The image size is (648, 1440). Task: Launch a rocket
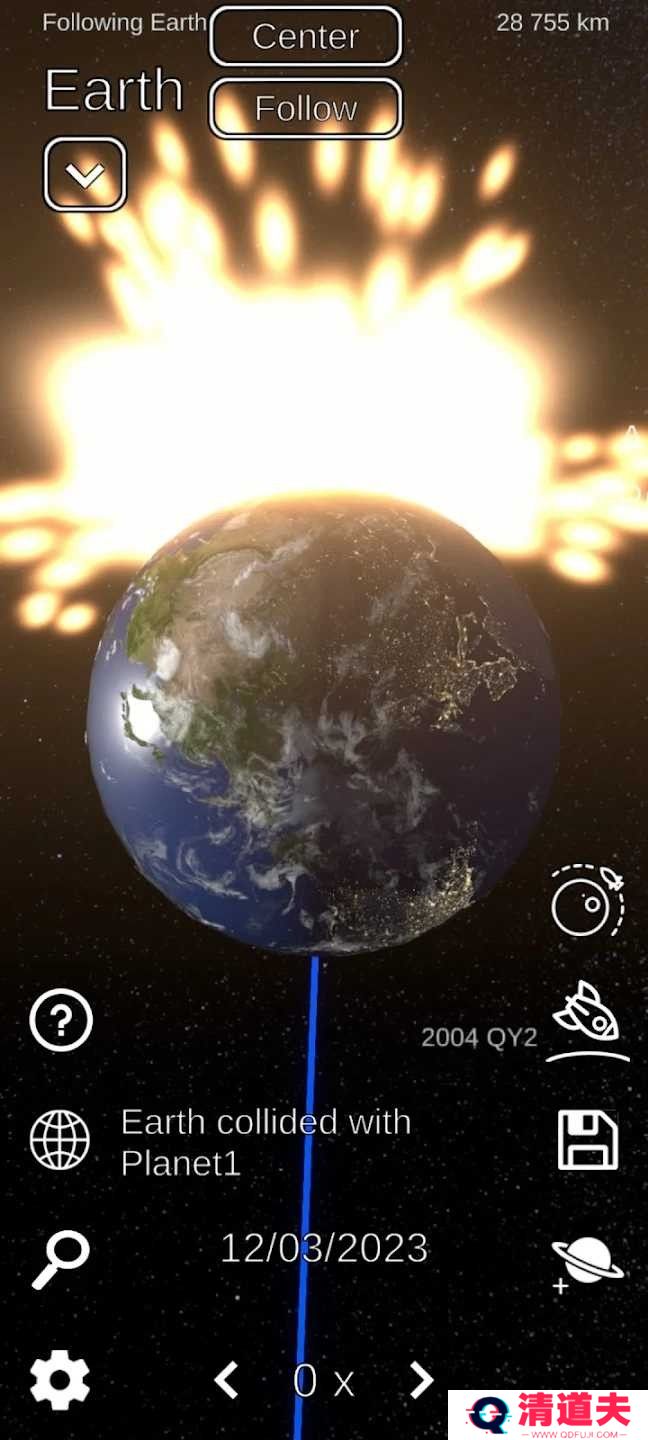[589, 1018]
